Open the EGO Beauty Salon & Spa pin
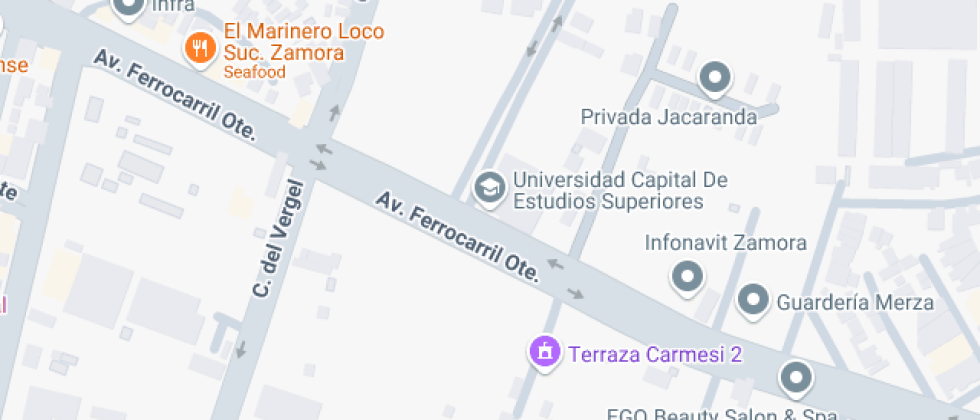Viewport: 980px width, 420px height. [x=796, y=378]
